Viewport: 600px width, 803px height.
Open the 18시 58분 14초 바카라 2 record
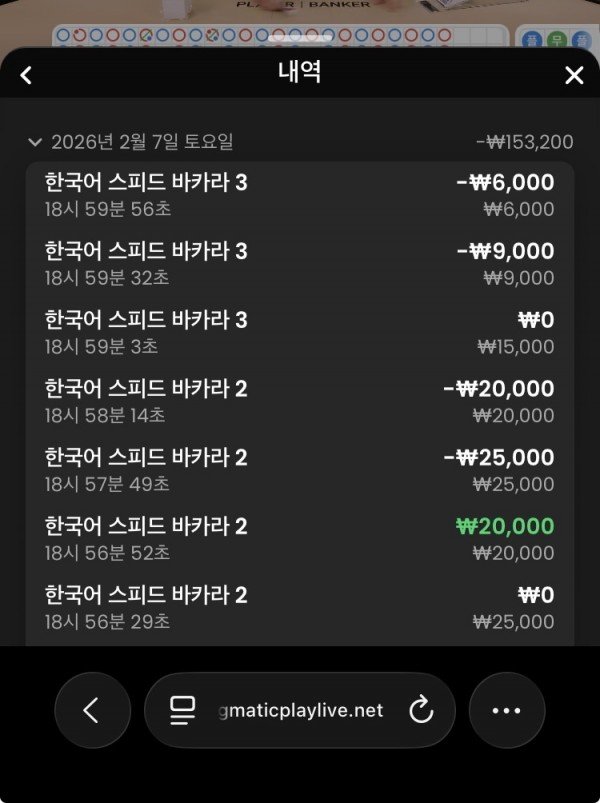(x=299, y=401)
